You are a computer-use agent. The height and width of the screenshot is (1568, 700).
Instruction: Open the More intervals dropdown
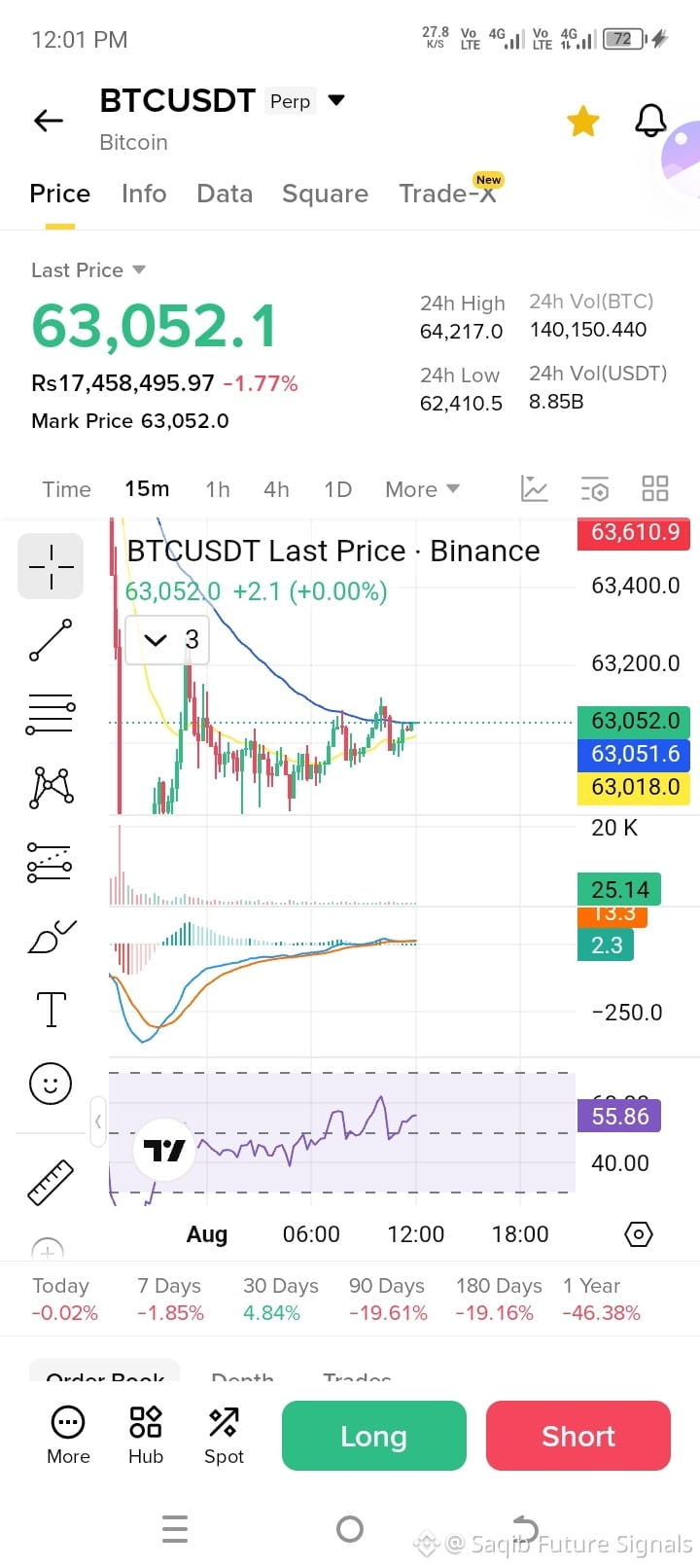422,489
